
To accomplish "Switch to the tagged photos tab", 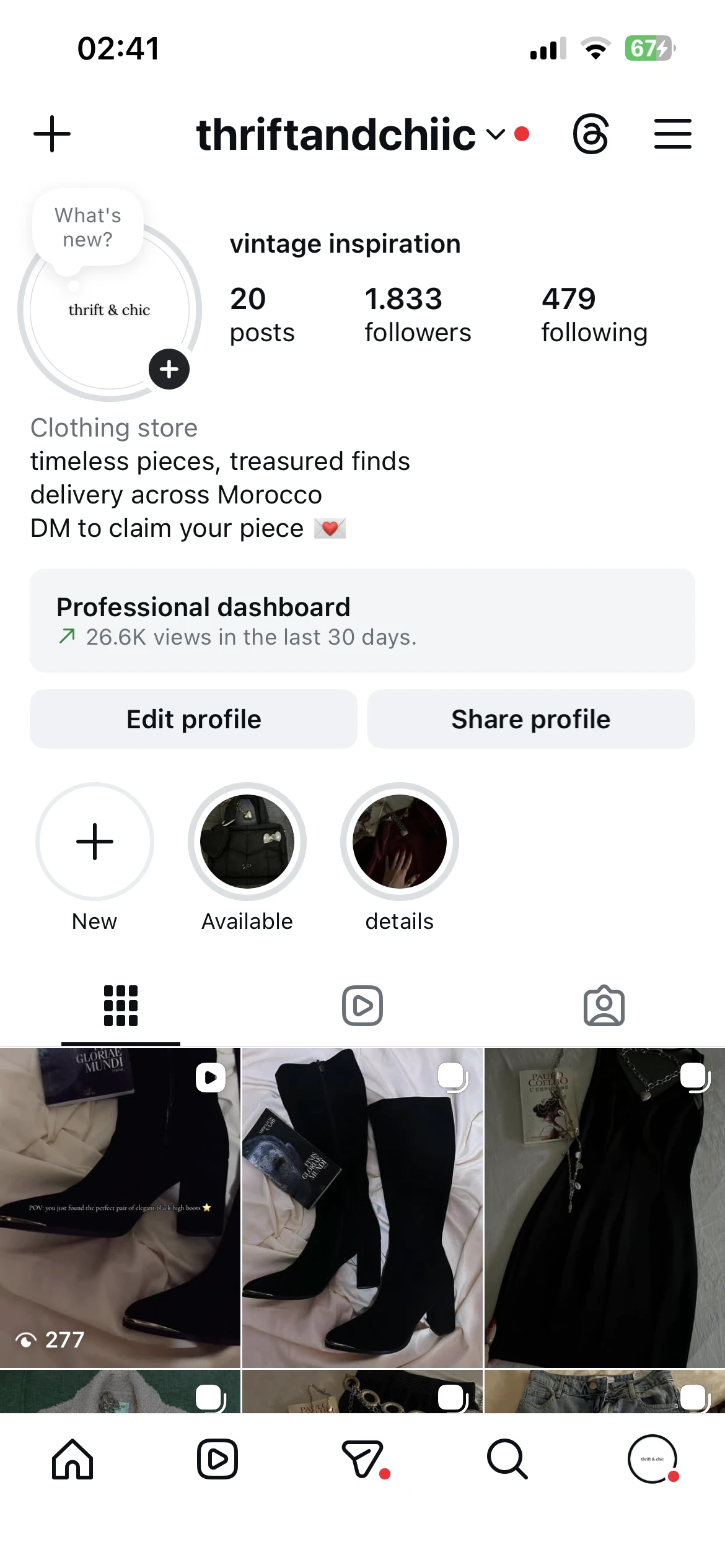I will tap(604, 1006).
